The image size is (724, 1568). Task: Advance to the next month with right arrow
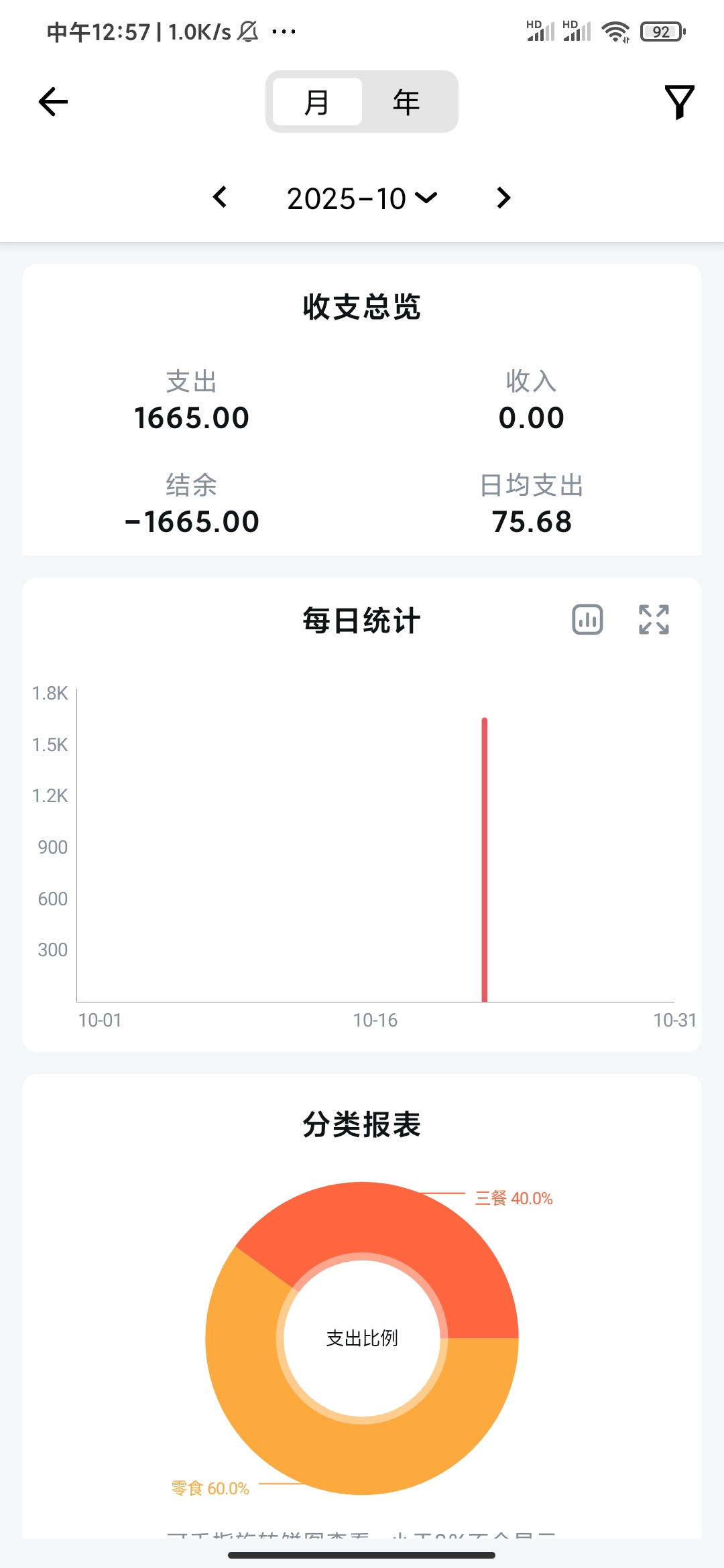503,198
